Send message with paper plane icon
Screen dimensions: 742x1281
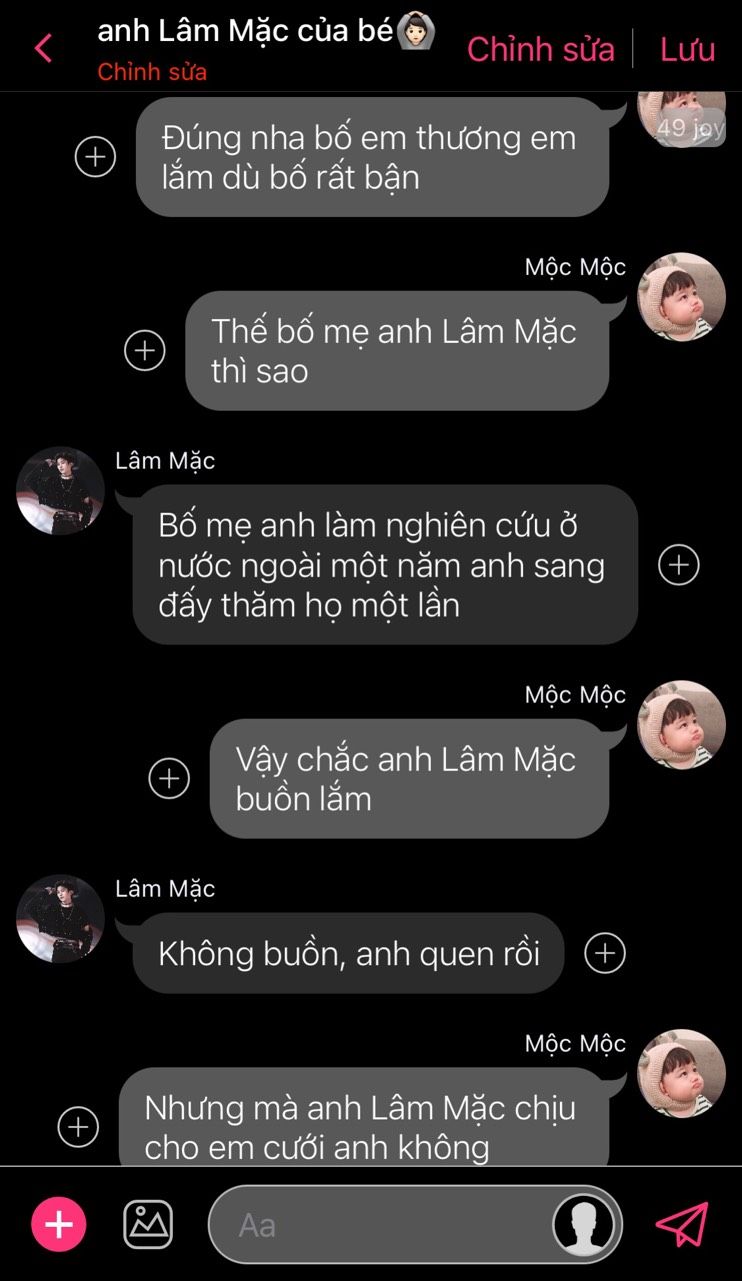682,1224
